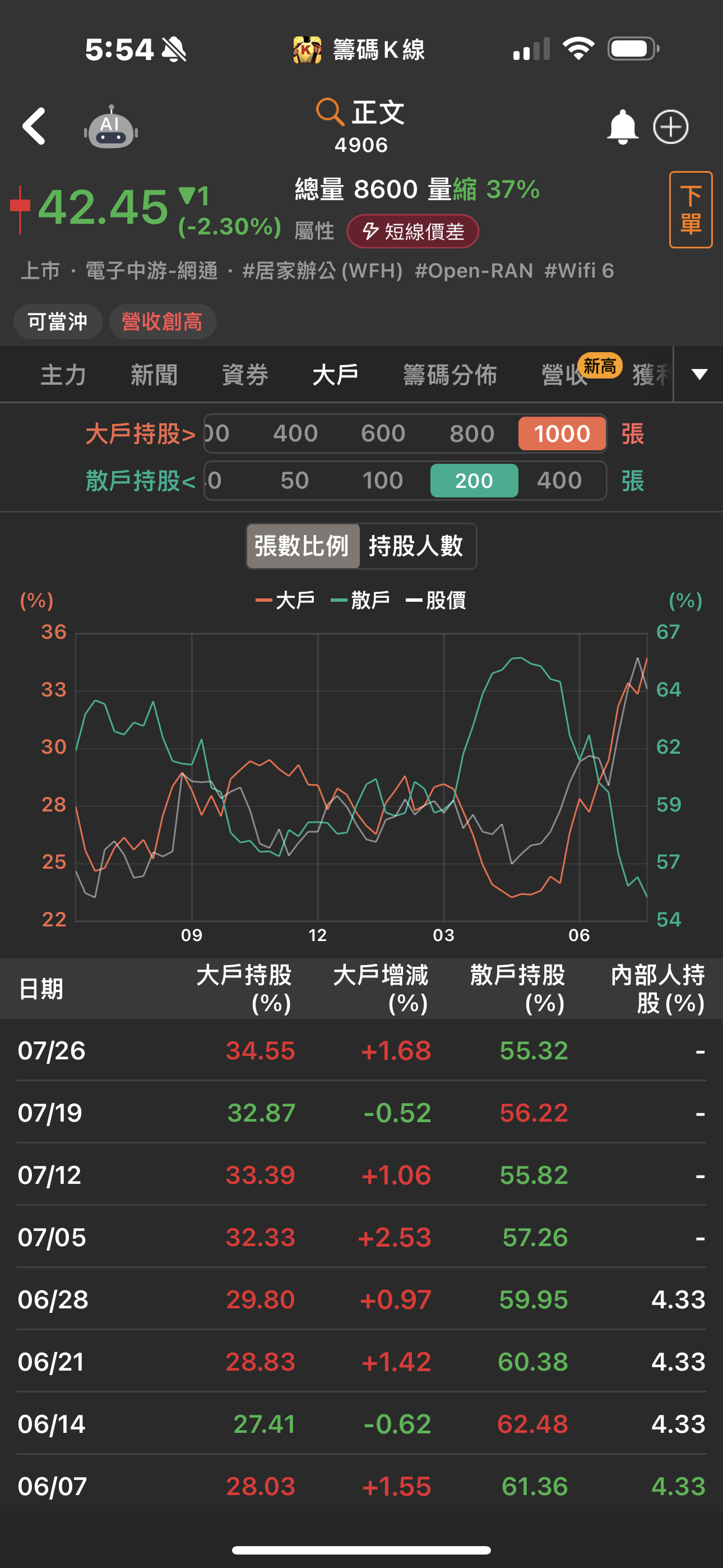This screenshot has width=723, height=1568.
Task: Set 大戶持股 threshold to 600
Action: tap(383, 434)
